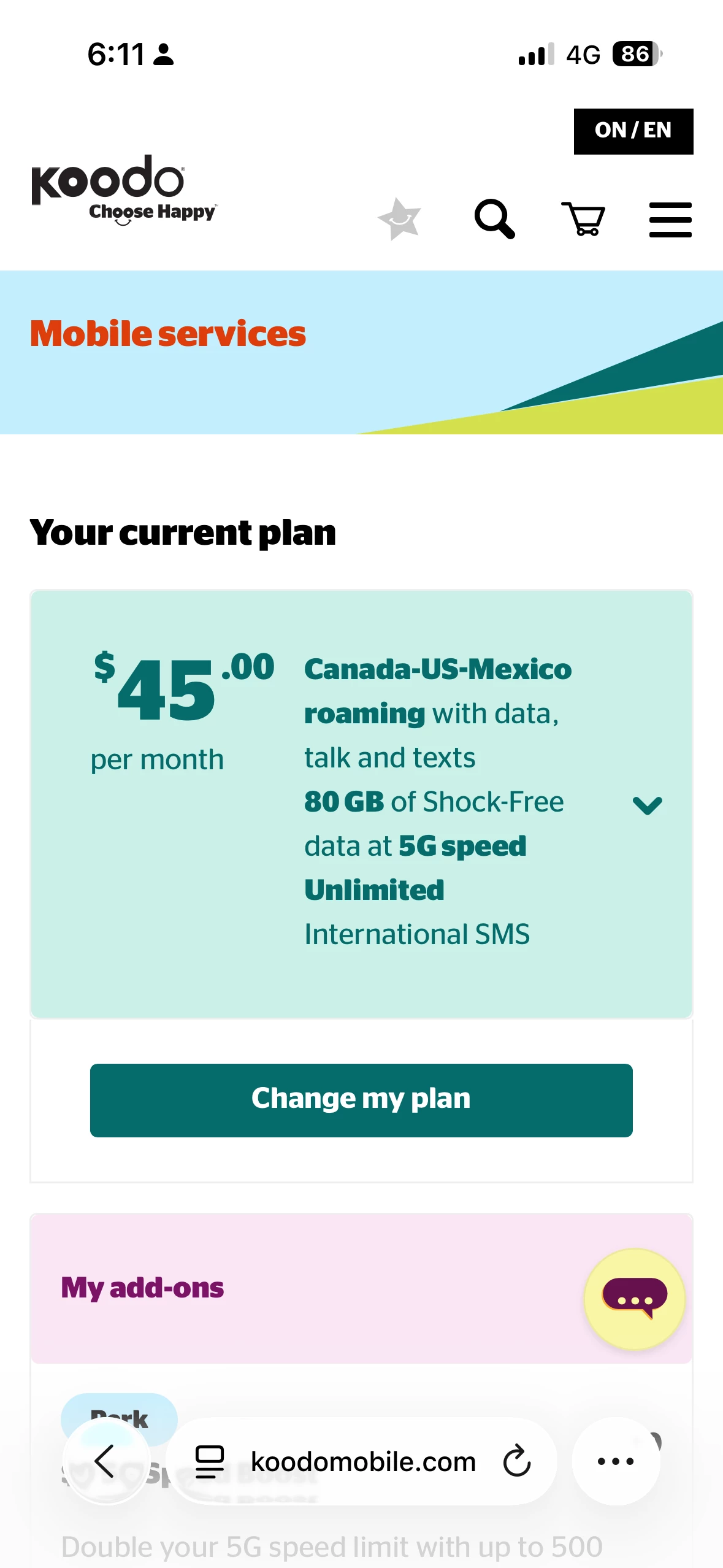This screenshot has width=723, height=1568.
Task: Go back with the browser back arrow
Action: coord(105,1461)
